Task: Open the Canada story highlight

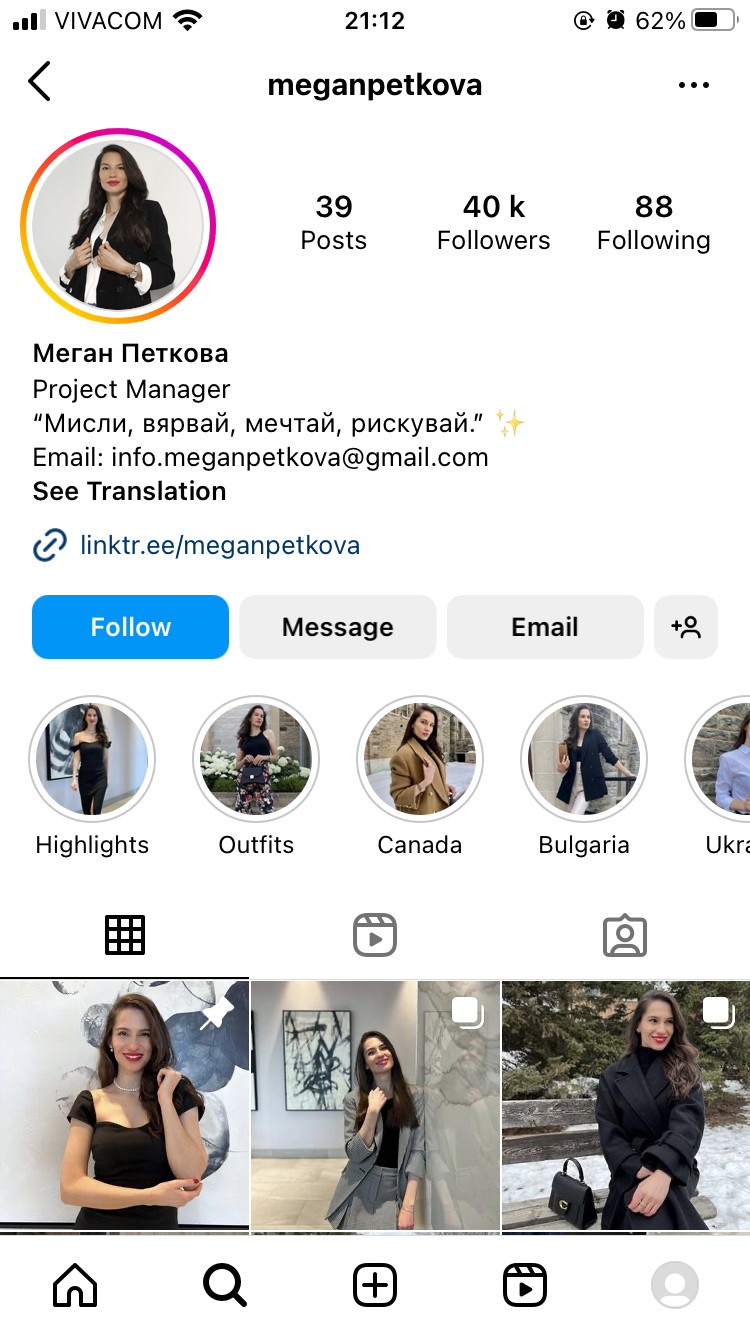Action: click(x=420, y=760)
